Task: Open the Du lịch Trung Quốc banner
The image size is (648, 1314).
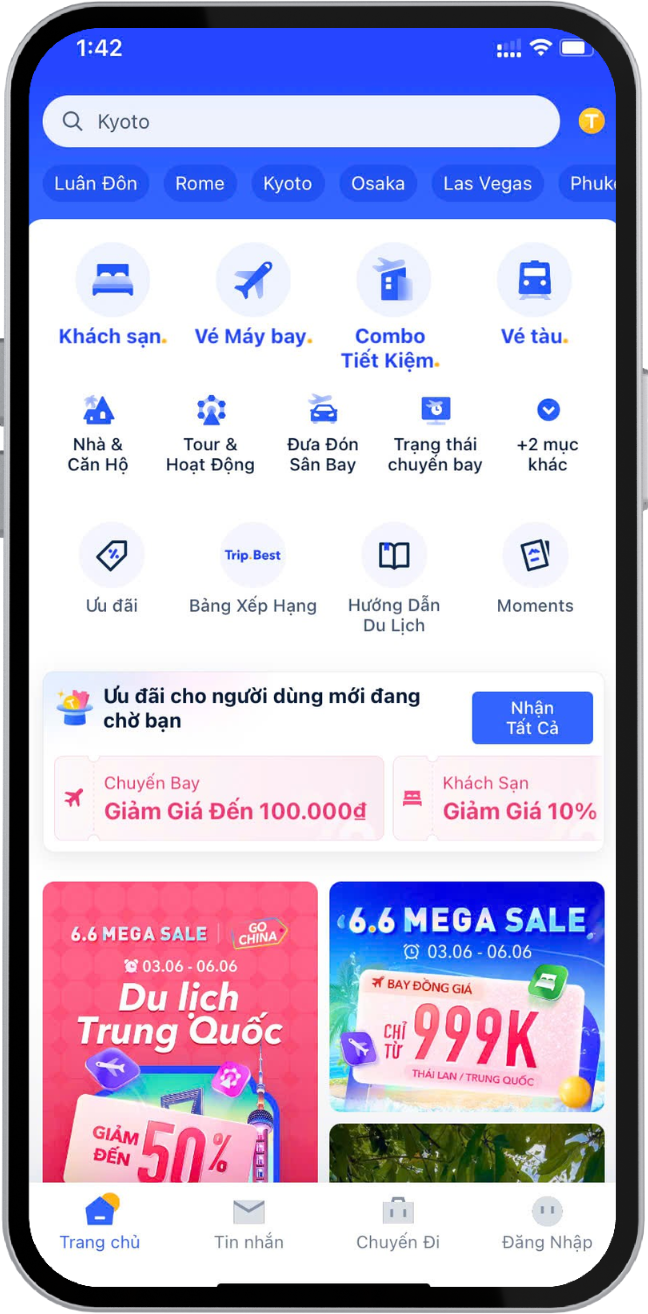Action: pos(180,1030)
